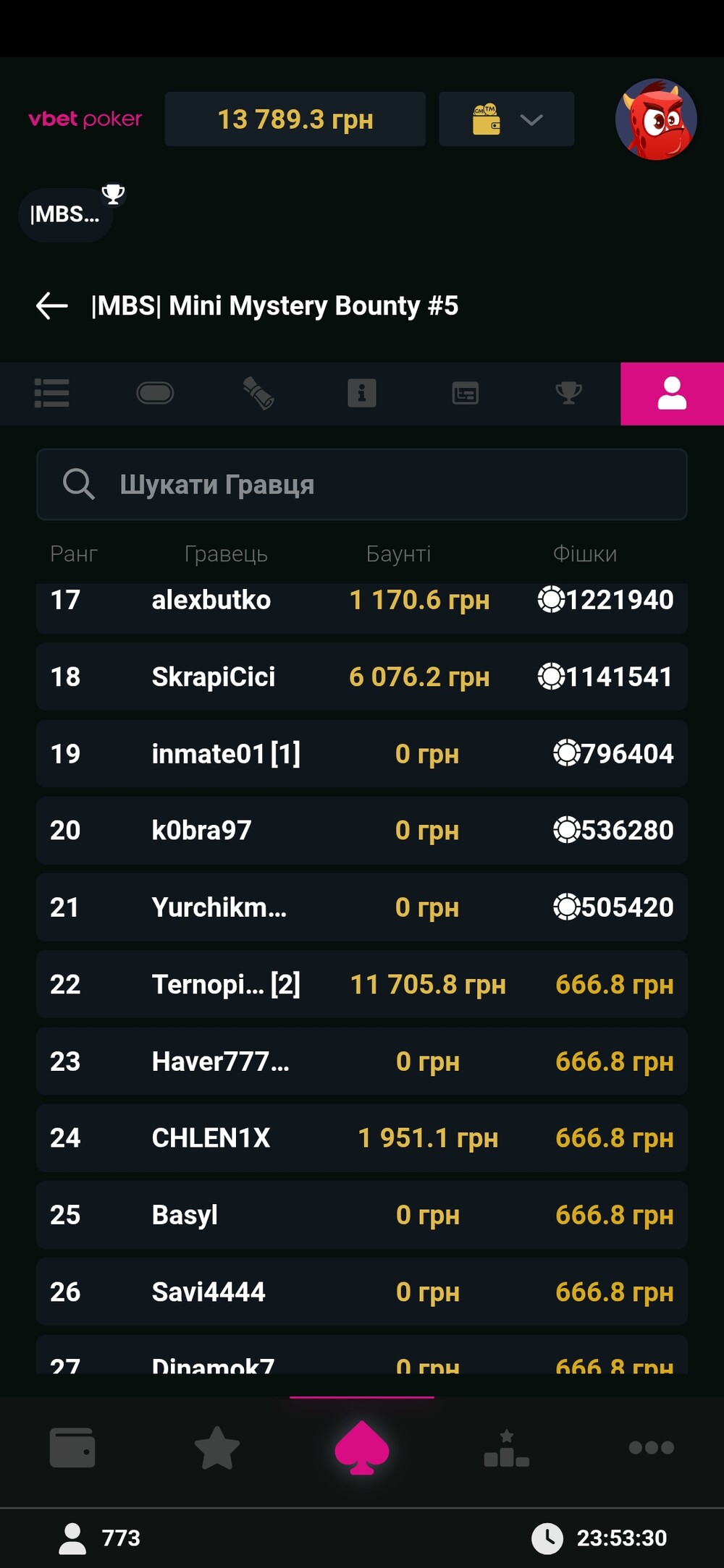724x1568 pixels.
Task: Switch to the list view tab
Action: (x=52, y=394)
